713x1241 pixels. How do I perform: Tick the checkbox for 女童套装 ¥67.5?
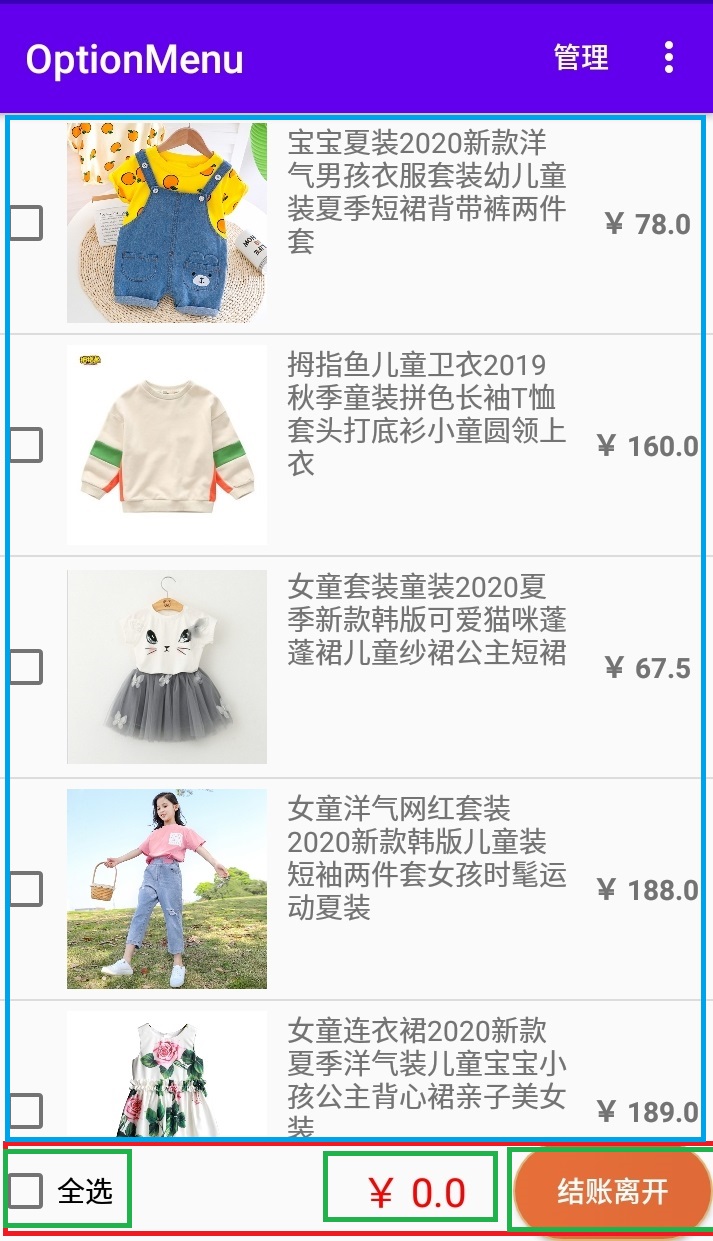26,667
